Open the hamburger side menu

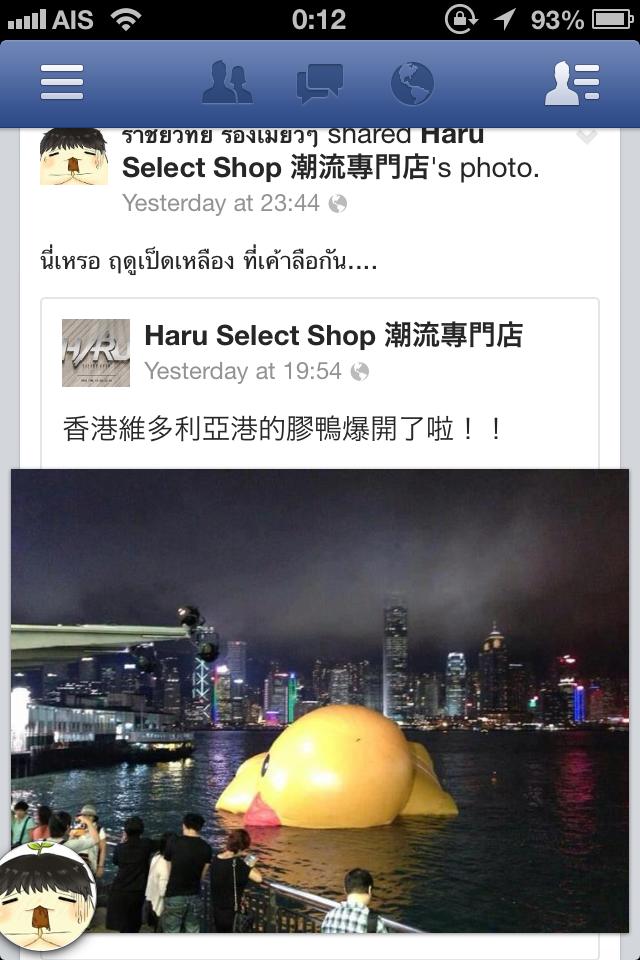62,82
